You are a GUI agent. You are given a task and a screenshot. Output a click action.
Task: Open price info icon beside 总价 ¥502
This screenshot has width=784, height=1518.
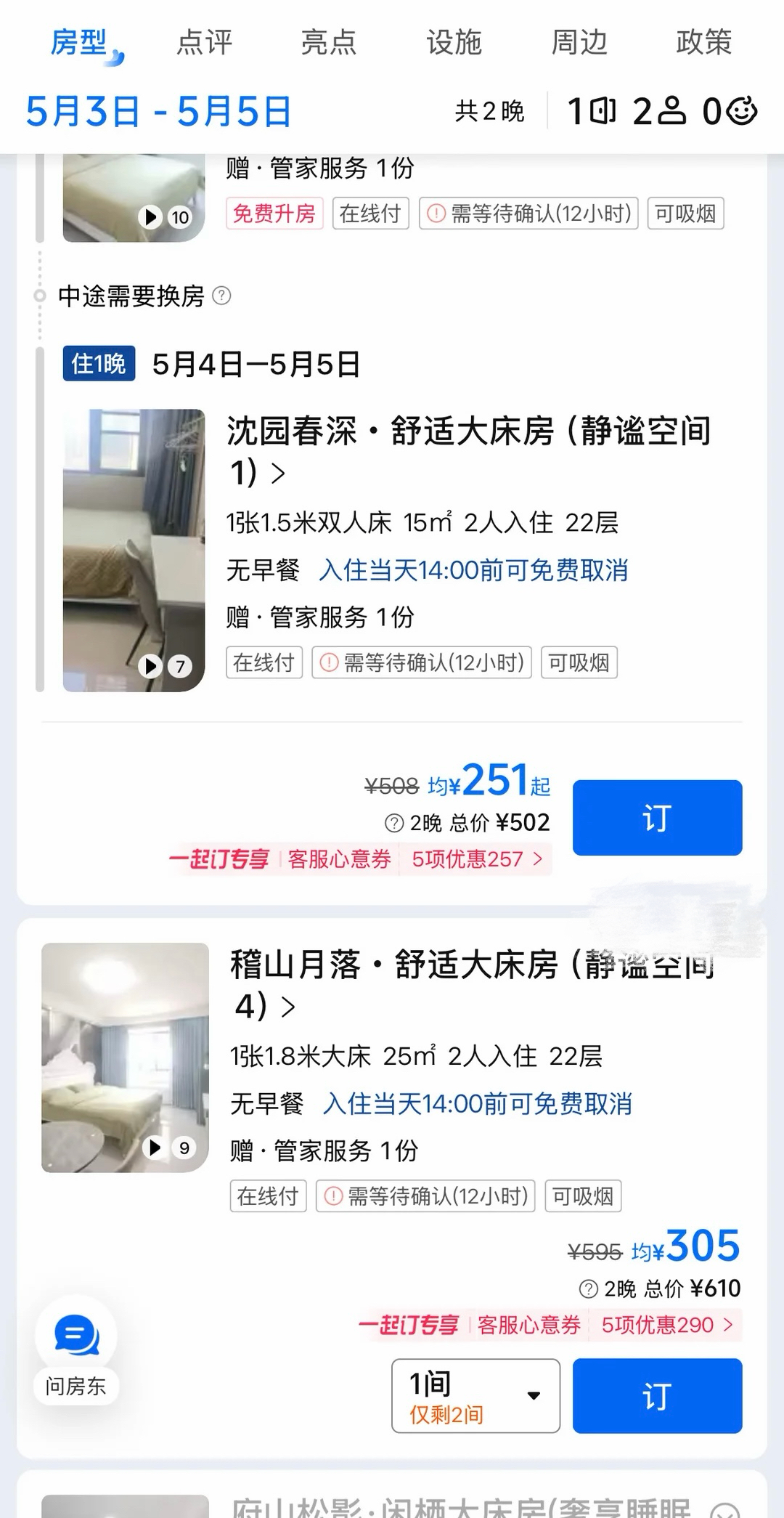393,823
